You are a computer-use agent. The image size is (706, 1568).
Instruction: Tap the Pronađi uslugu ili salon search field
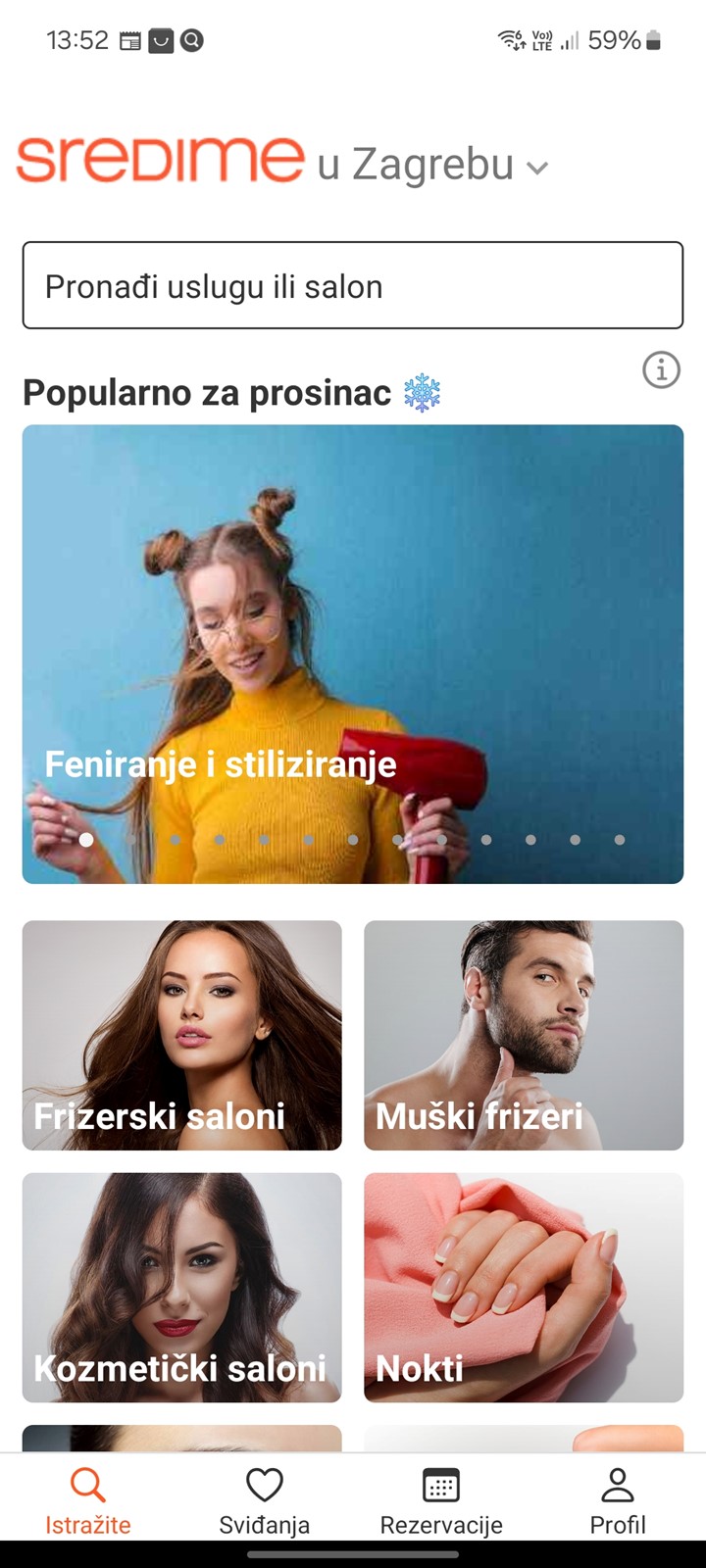(353, 285)
